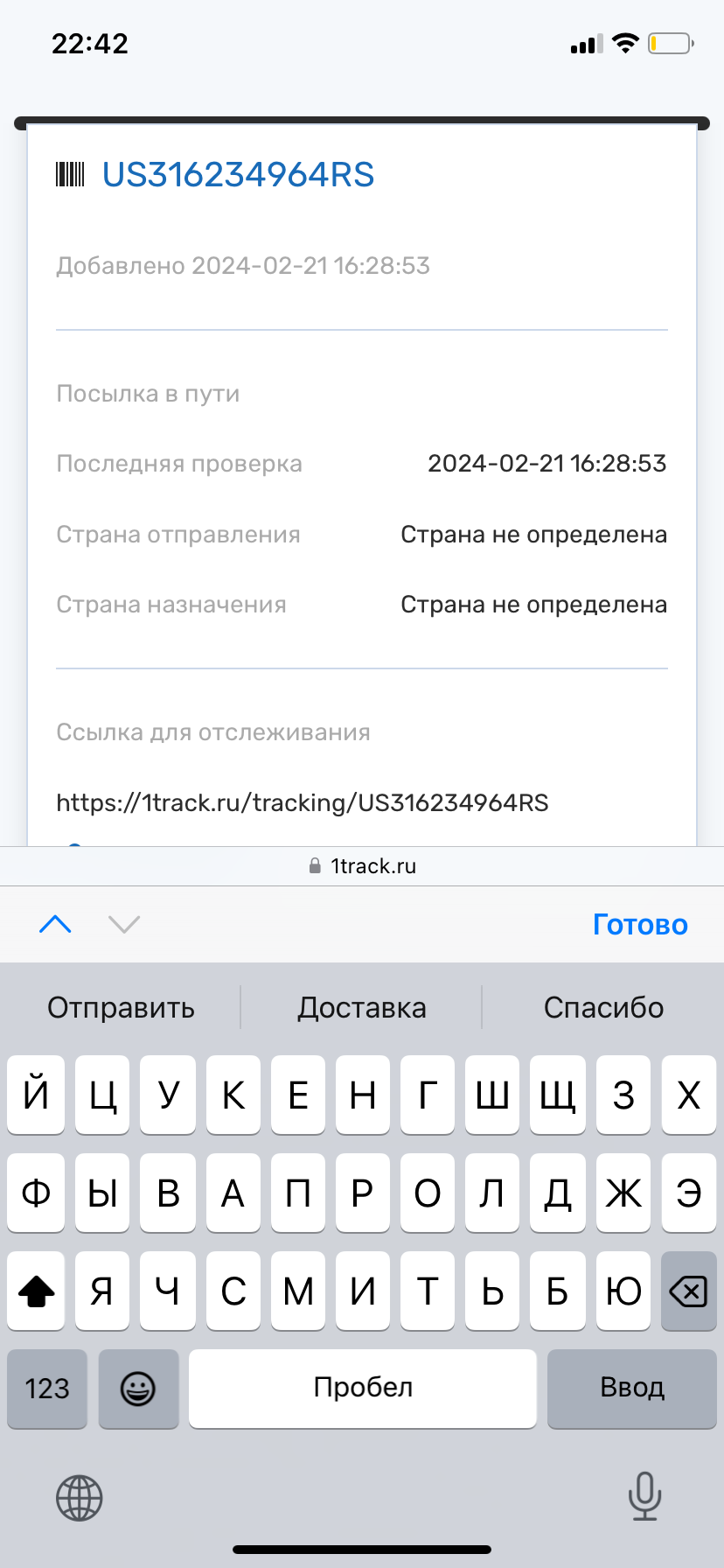Start dictation with microphone icon
The width and height of the screenshot is (724, 1568).
[644, 1496]
